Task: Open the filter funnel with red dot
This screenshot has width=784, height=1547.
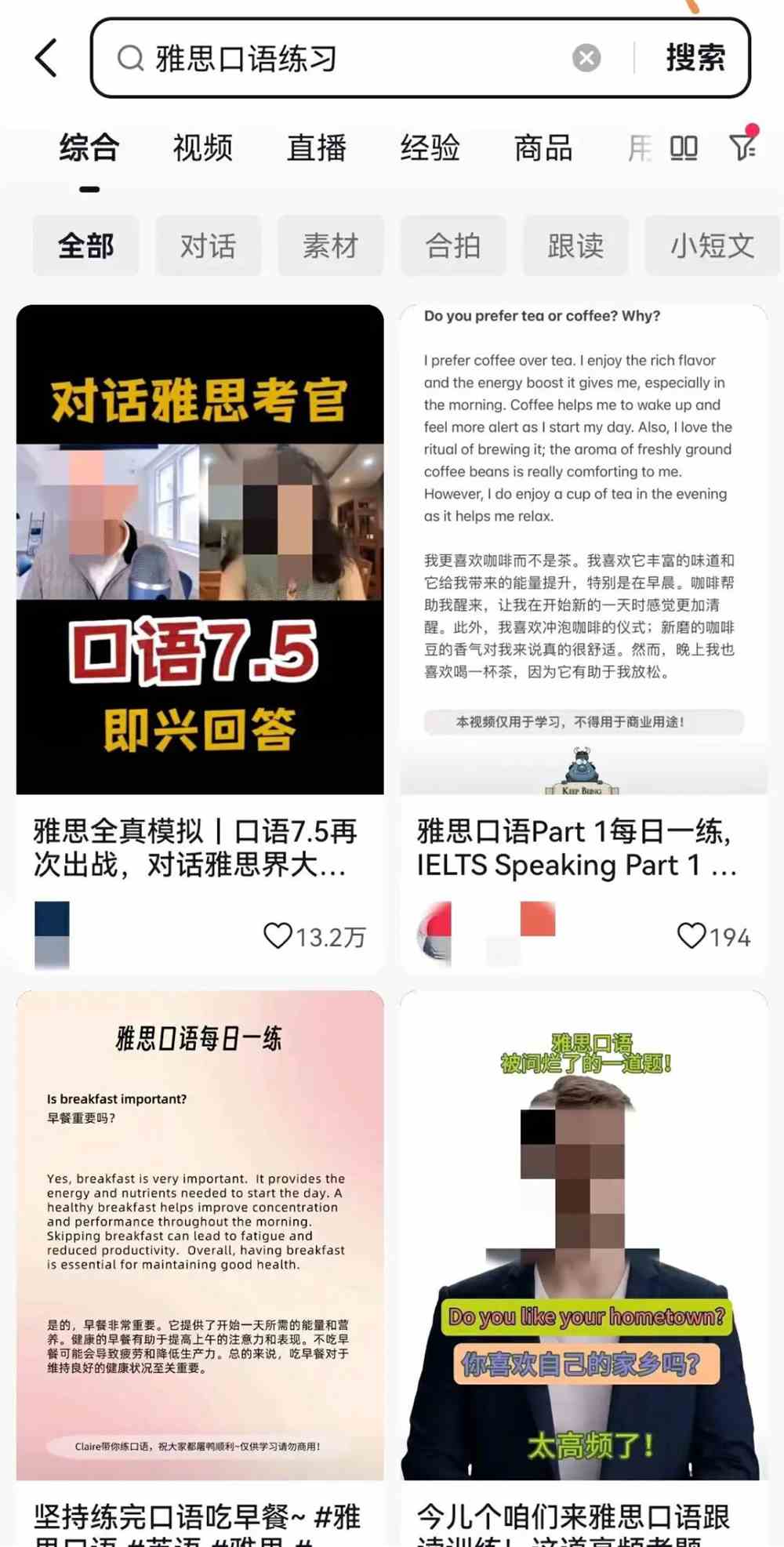Action: tap(739, 148)
